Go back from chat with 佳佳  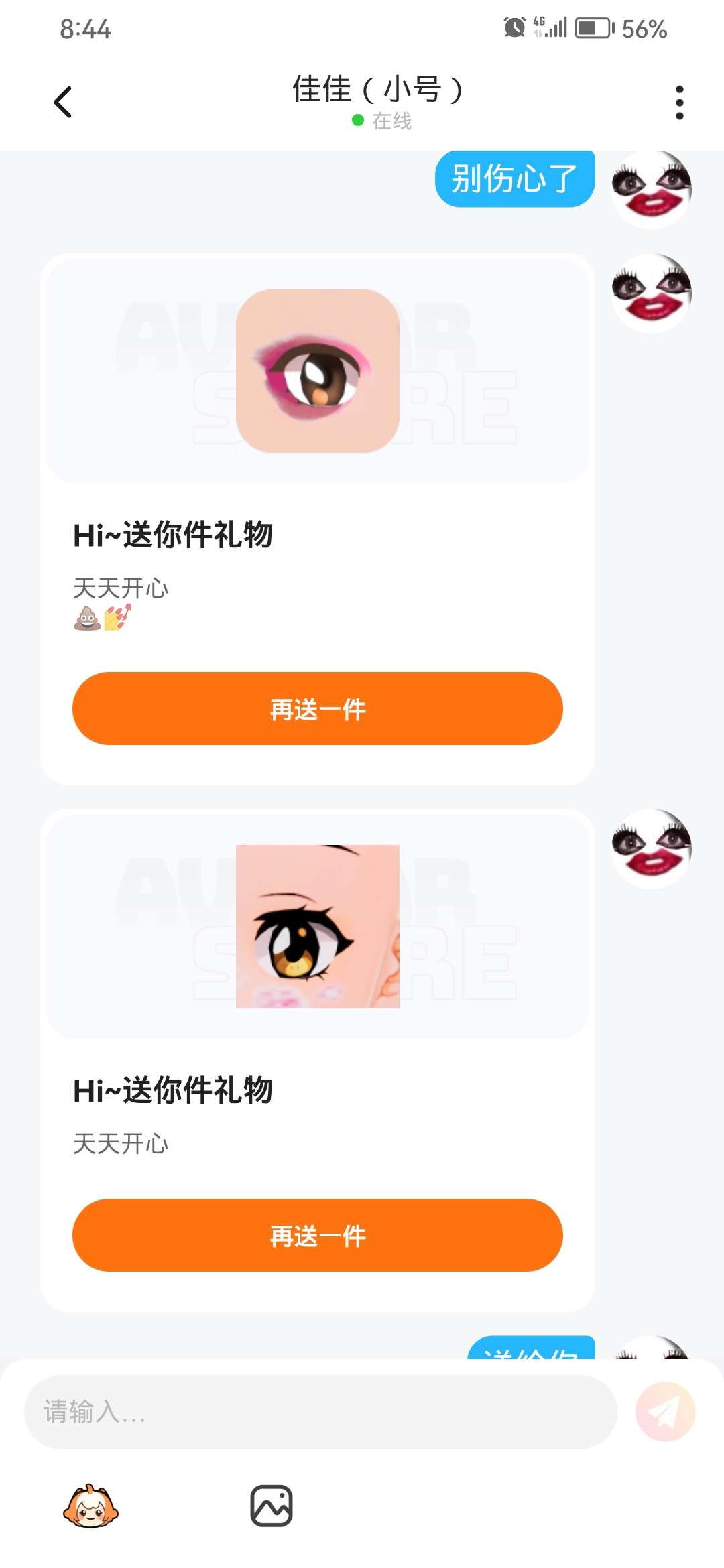coord(62,102)
